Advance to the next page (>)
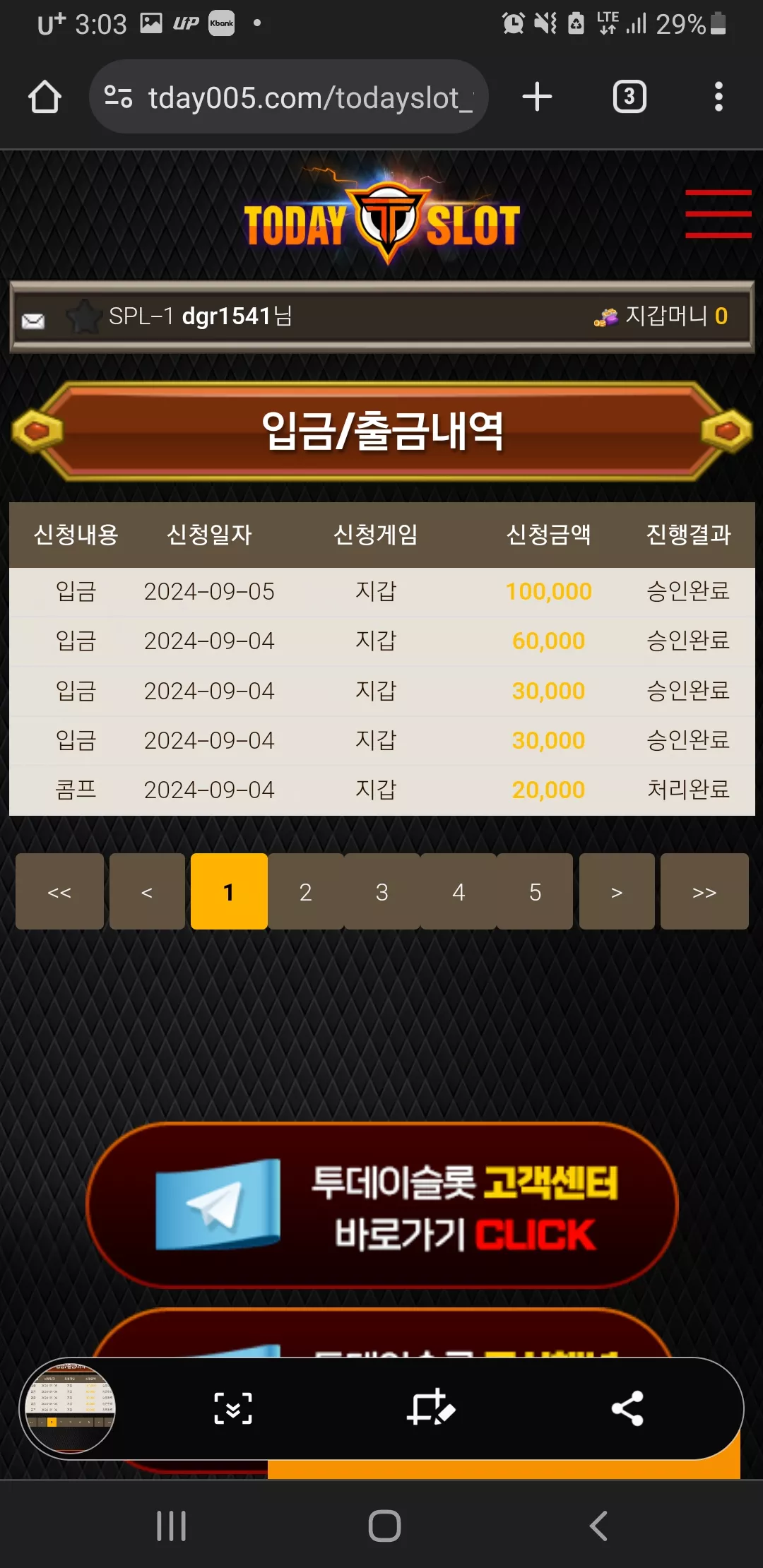The width and height of the screenshot is (763, 1568). coord(617,891)
